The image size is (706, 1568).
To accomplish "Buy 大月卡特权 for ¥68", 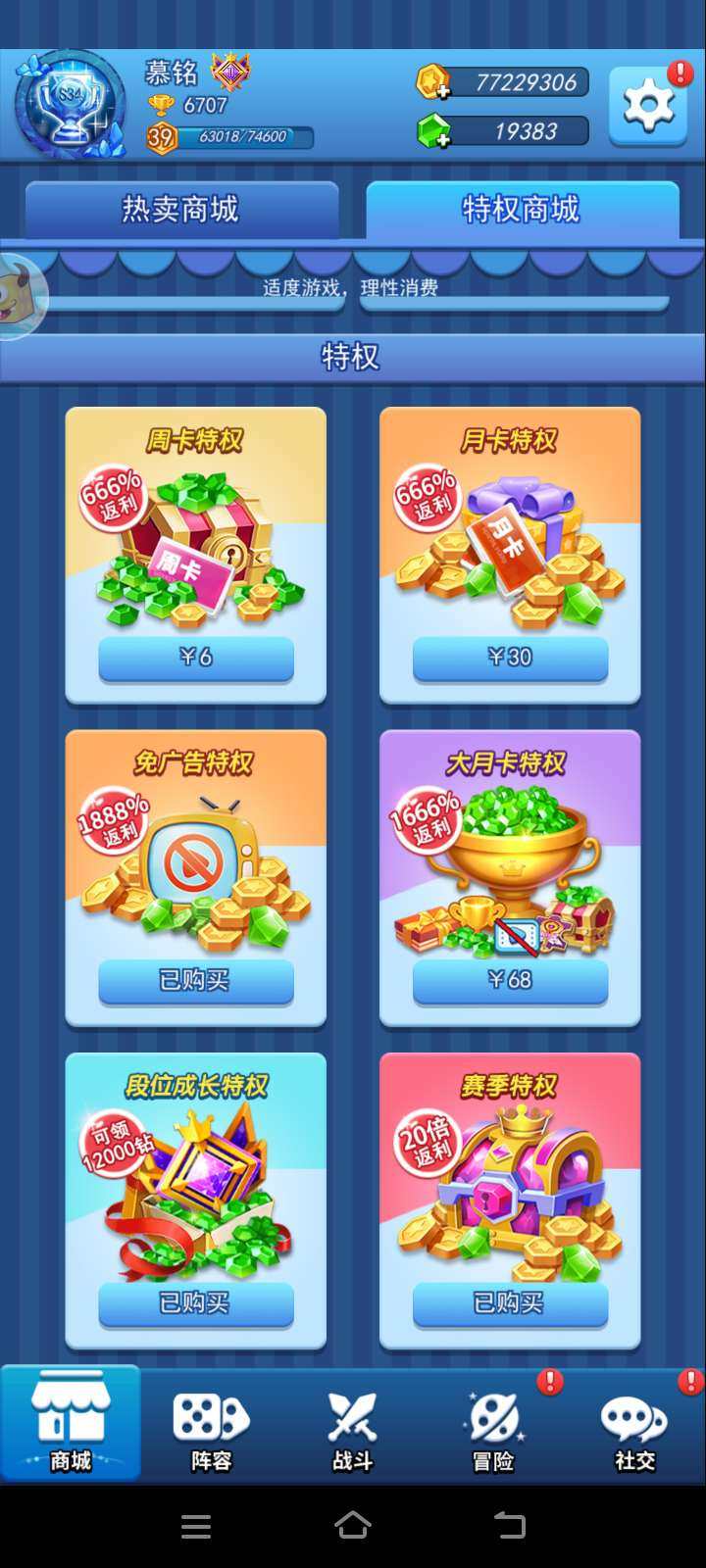I will (x=510, y=980).
